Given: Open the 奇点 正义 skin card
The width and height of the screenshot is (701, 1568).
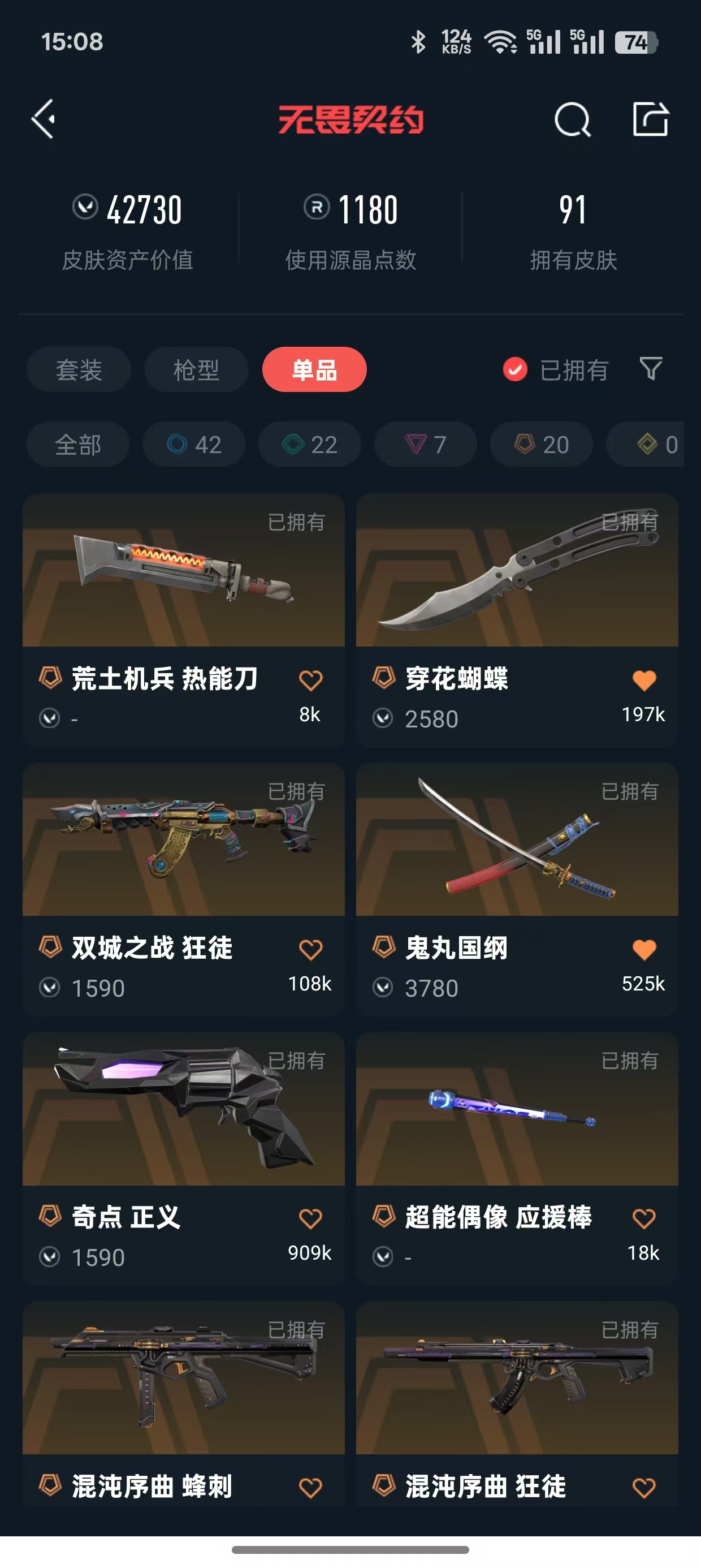Looking at the screenshot, I should 183,1111.
